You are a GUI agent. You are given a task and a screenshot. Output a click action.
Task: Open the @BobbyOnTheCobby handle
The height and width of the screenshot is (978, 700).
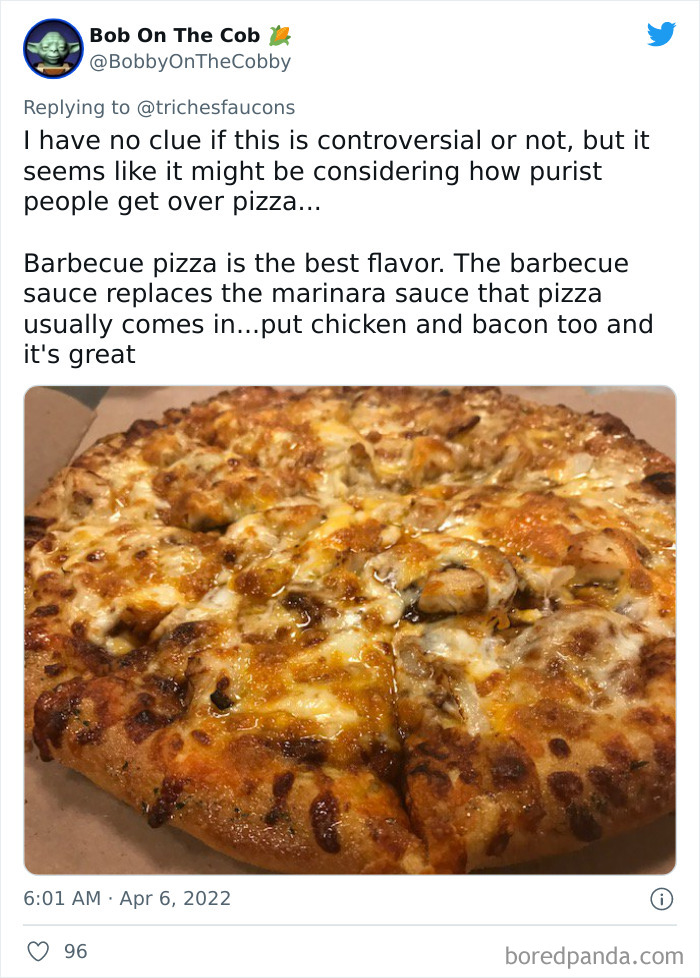coord(189,62)
